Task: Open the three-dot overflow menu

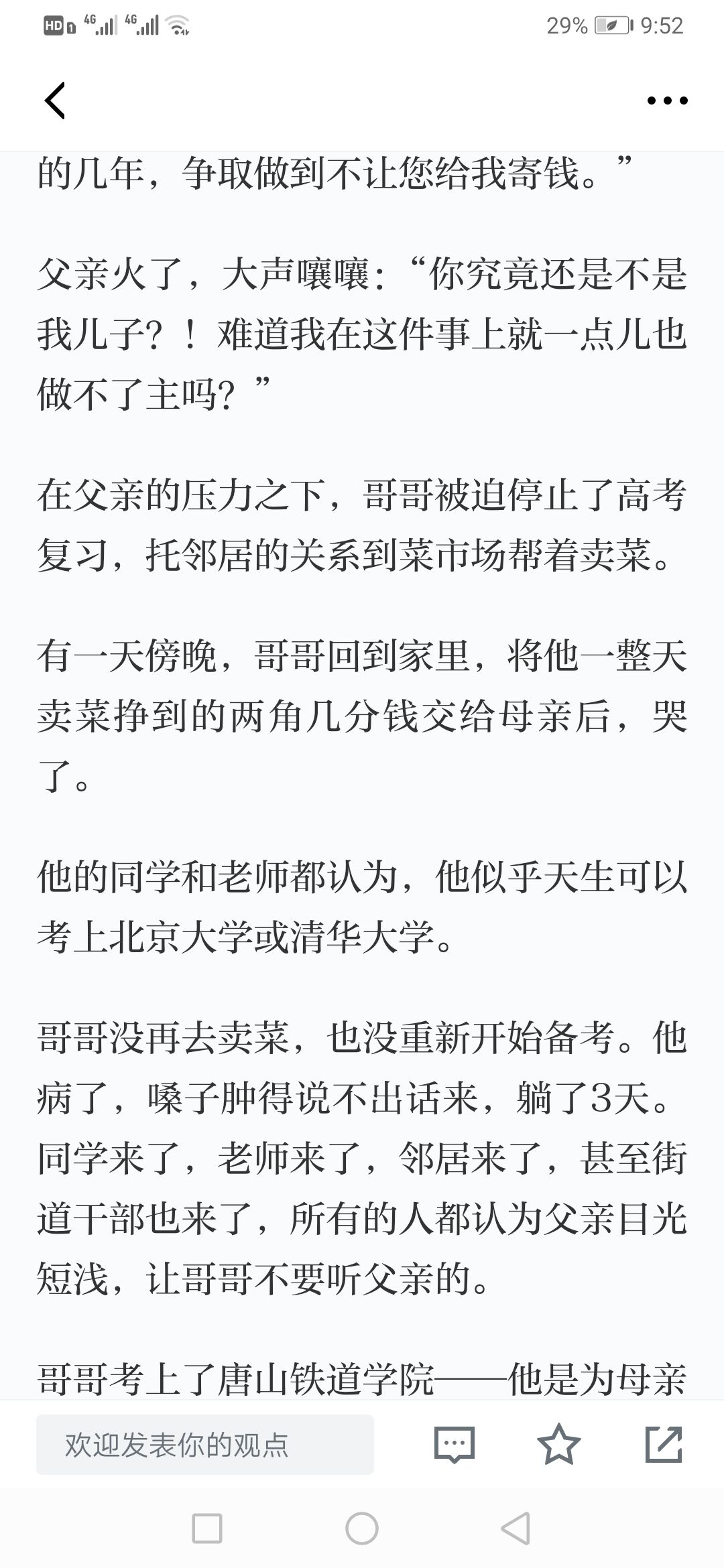Action: [667, 101]
